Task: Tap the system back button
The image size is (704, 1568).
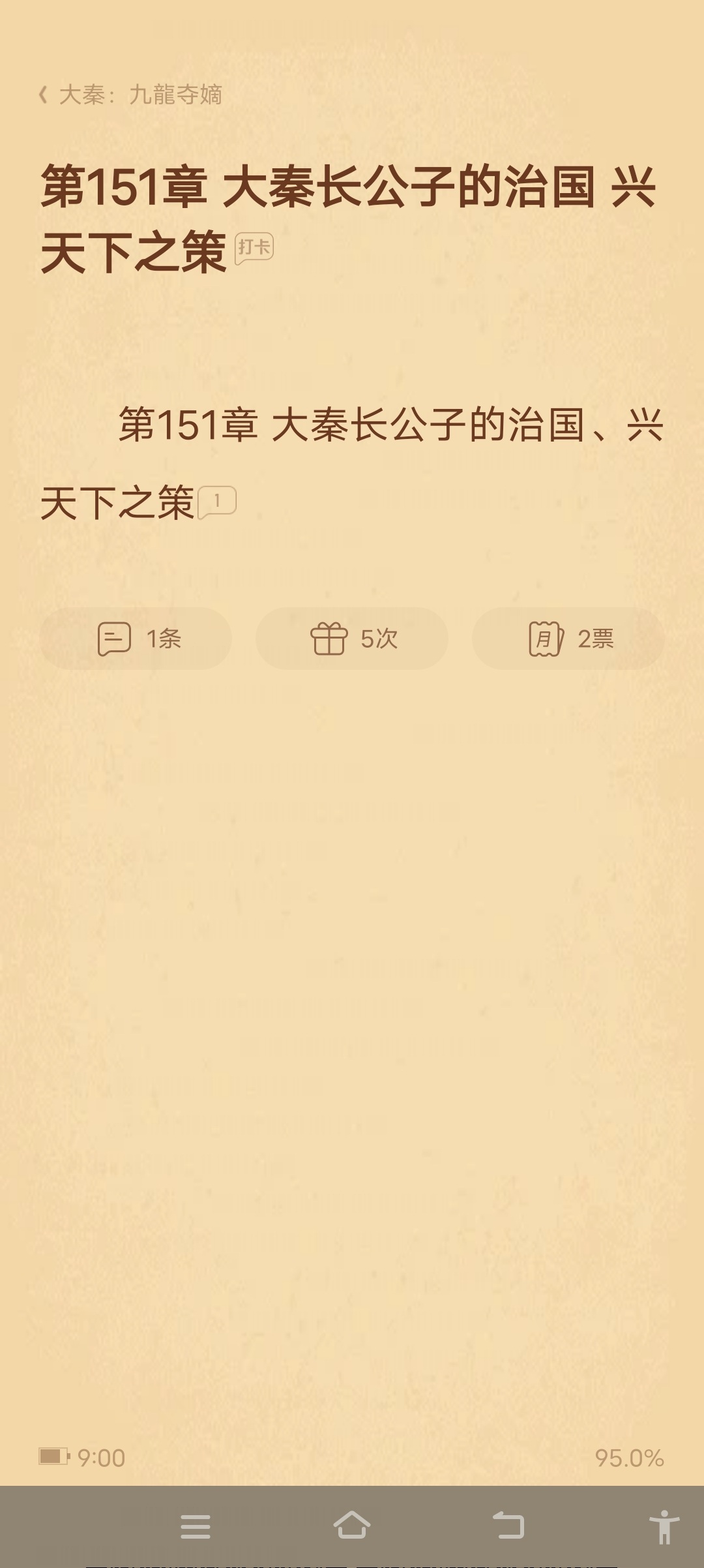Action: [508, 1526]
